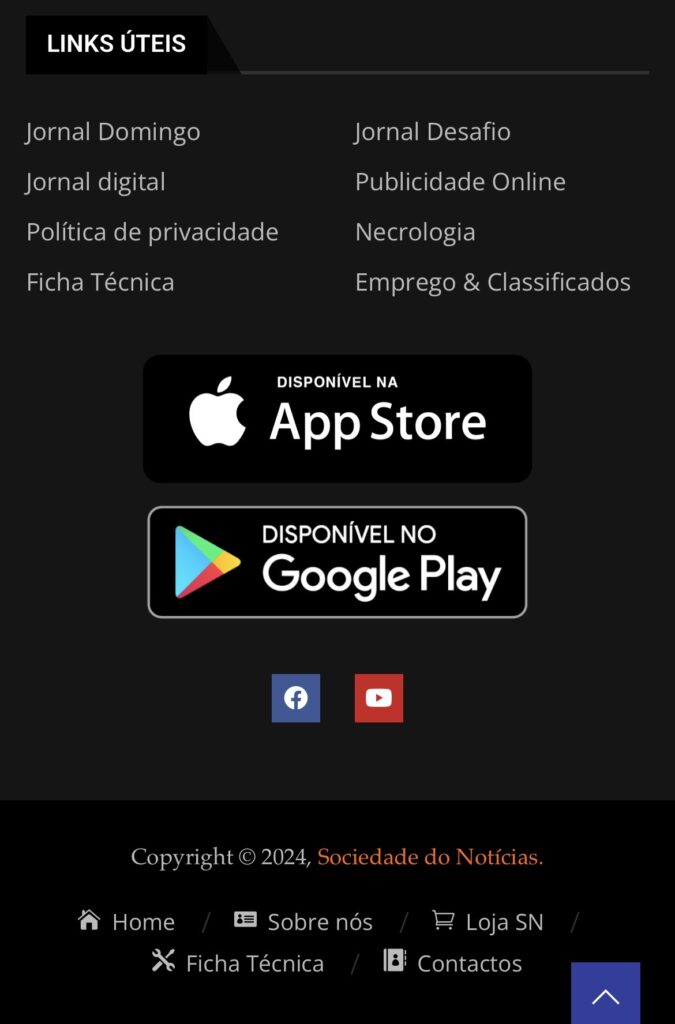Open the Contactos page

(453, 964)
